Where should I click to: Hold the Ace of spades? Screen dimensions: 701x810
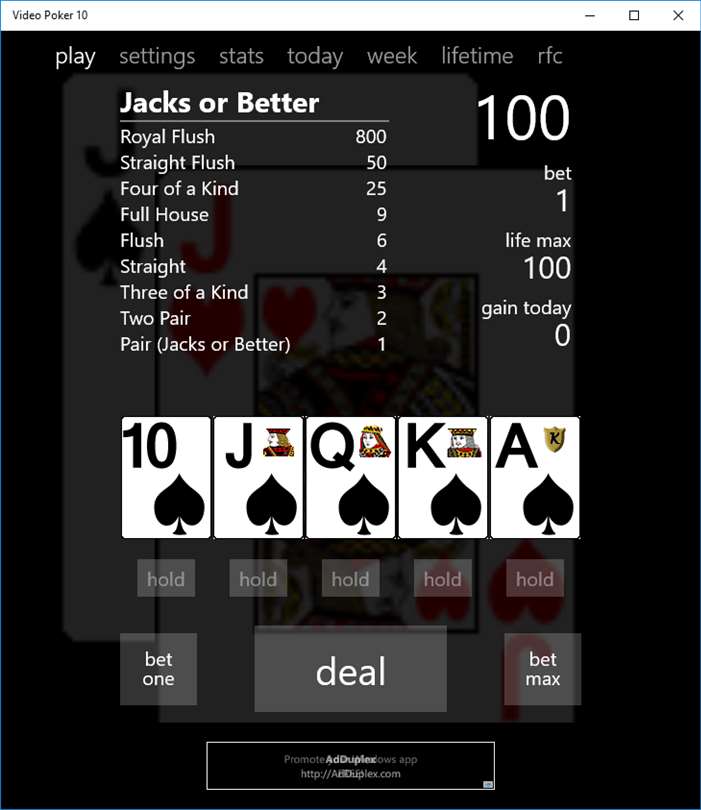click(534, 579)
